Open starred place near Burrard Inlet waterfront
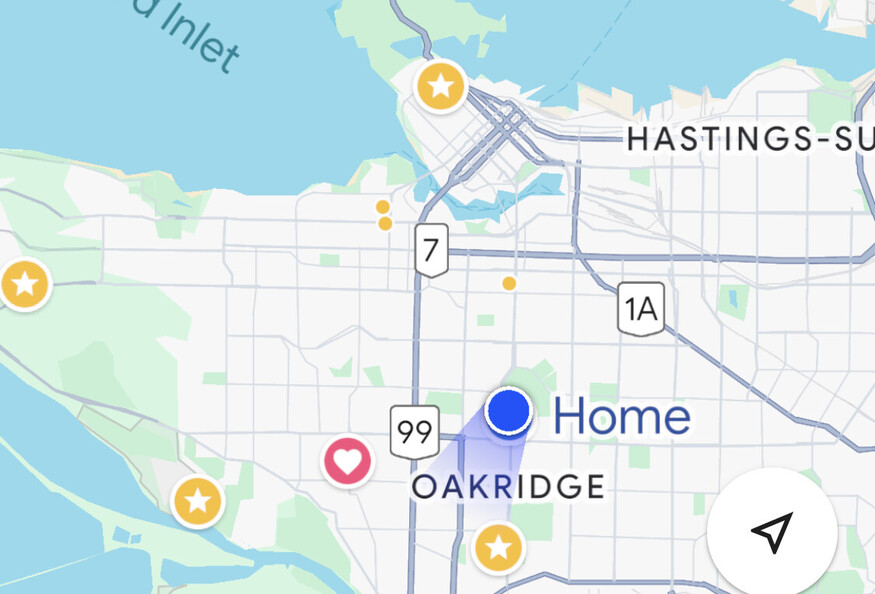The height and width of the screenshot is (594, 875). point(440,87)
